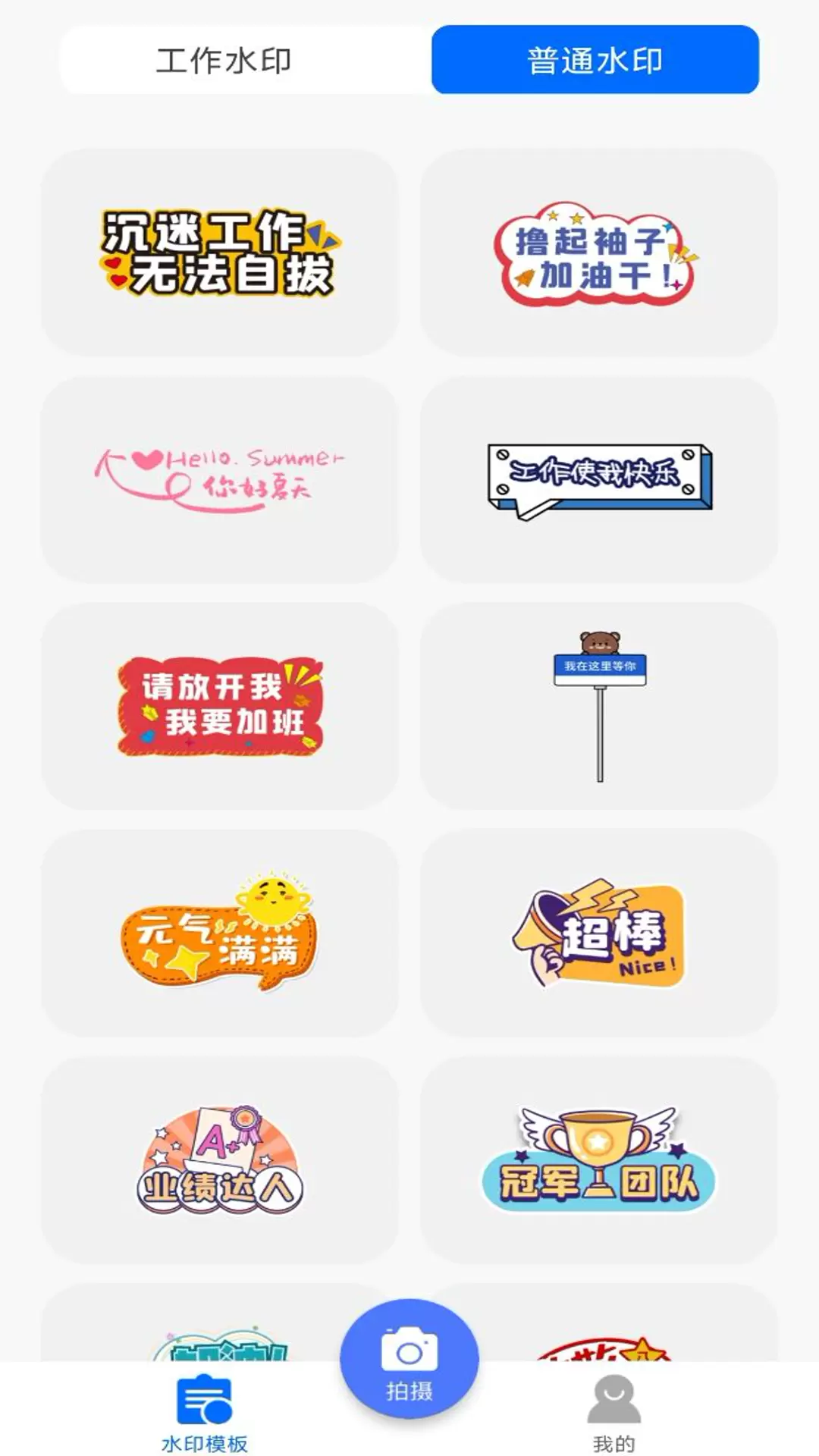Open the 业绩达人 watermark
The width and height of the screenshot is (819, 1456).
click(220, 1159)
